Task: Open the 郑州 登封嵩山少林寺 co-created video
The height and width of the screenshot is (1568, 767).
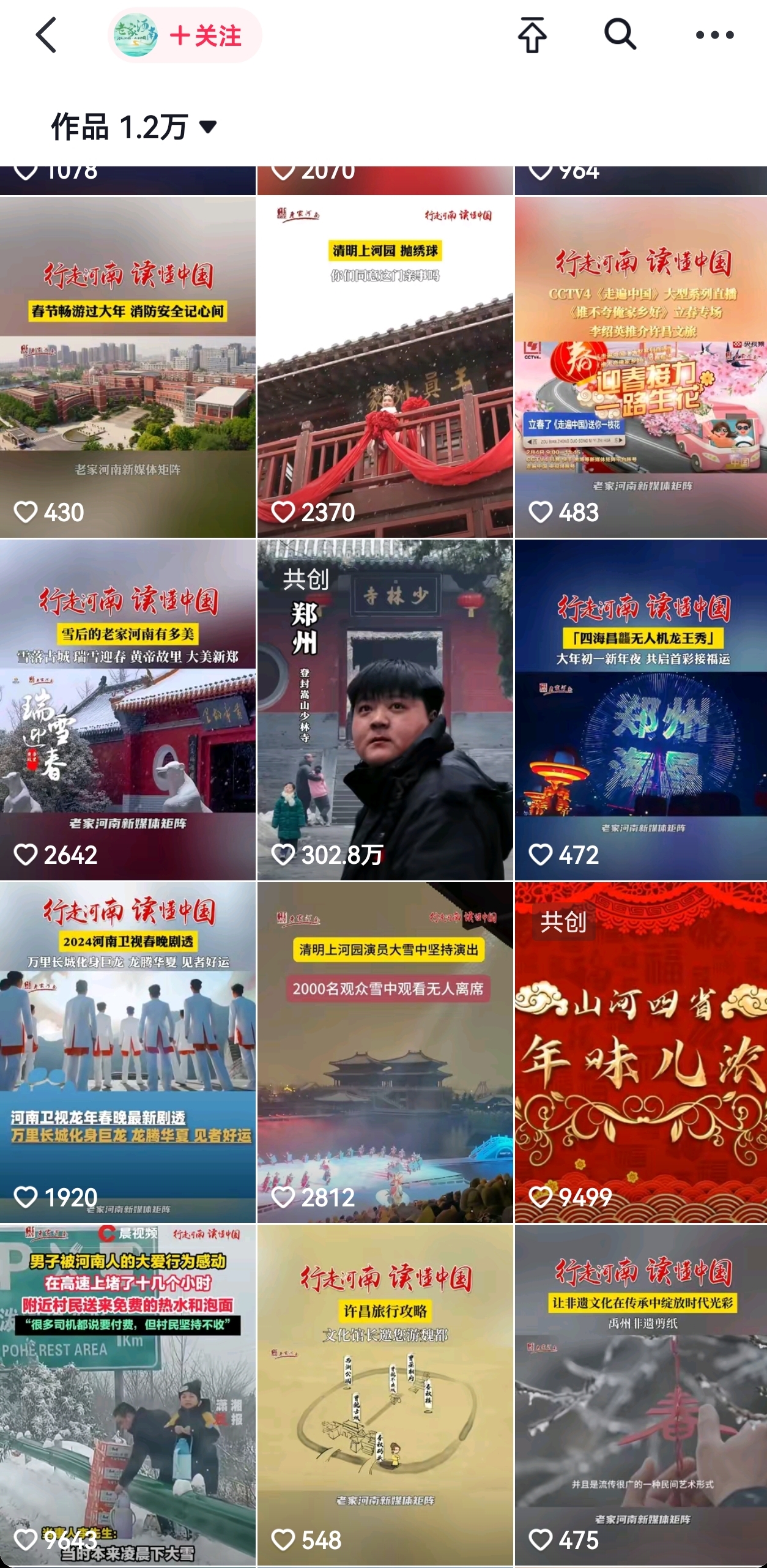Action: (x=385, y=710)
